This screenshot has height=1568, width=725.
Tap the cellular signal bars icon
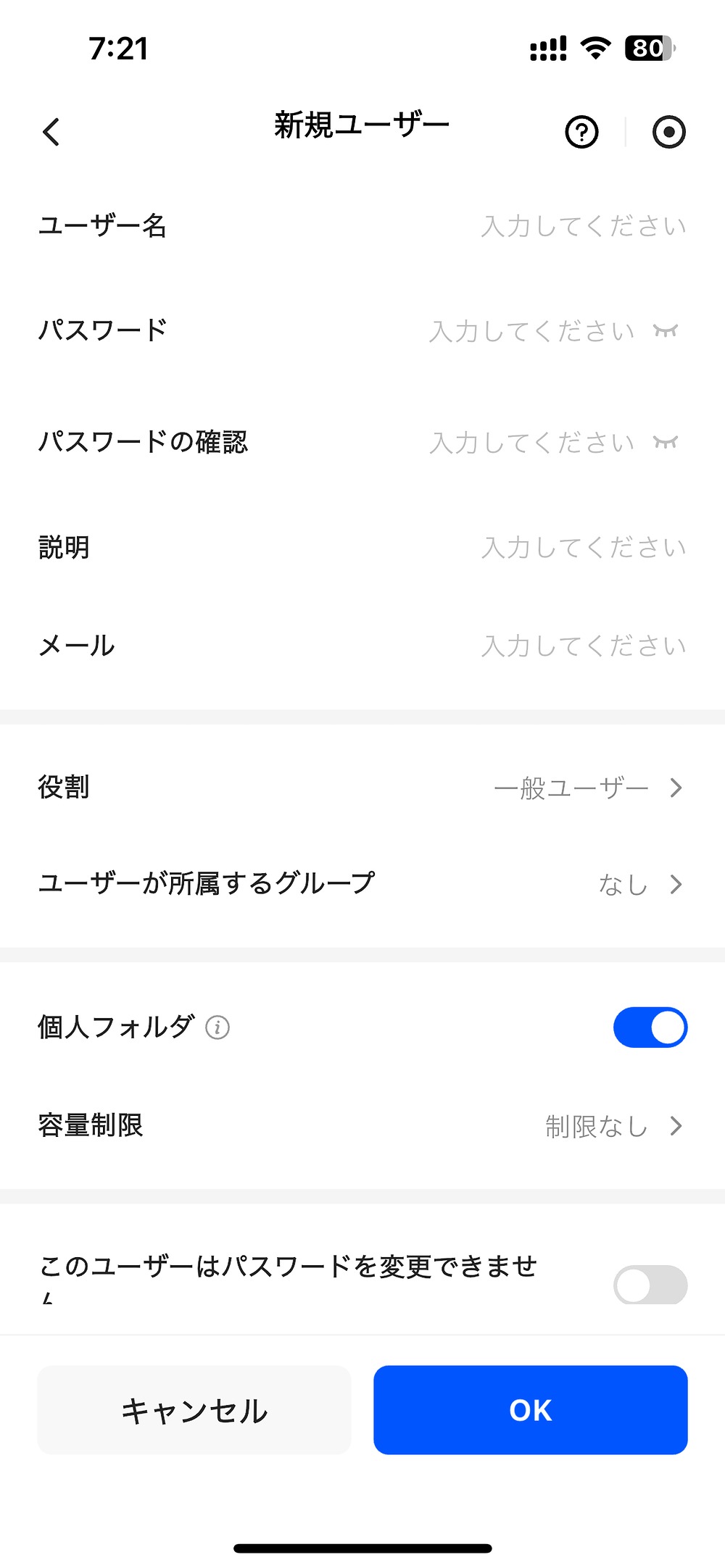[x=548, y=48]
